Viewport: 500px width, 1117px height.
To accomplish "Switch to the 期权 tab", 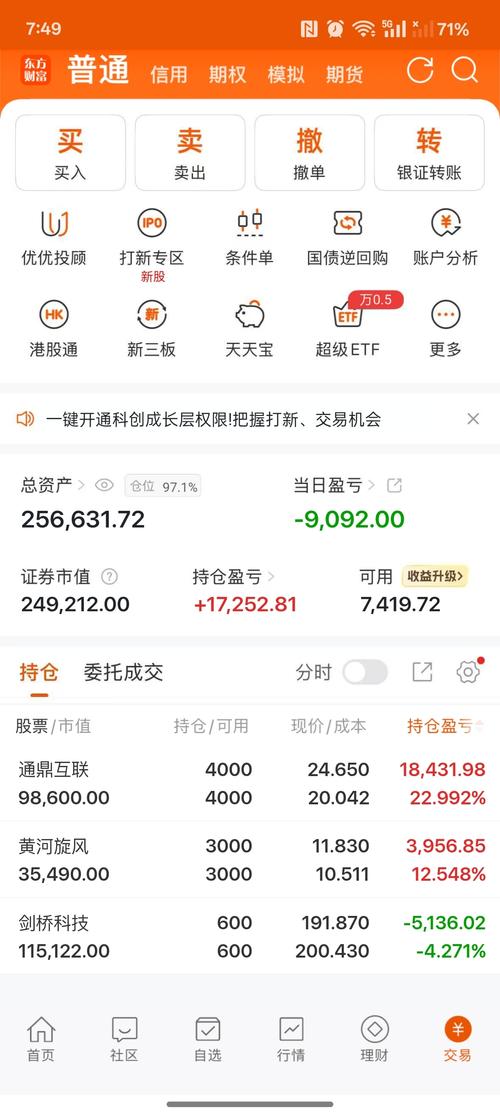I will tap(227, 74).
